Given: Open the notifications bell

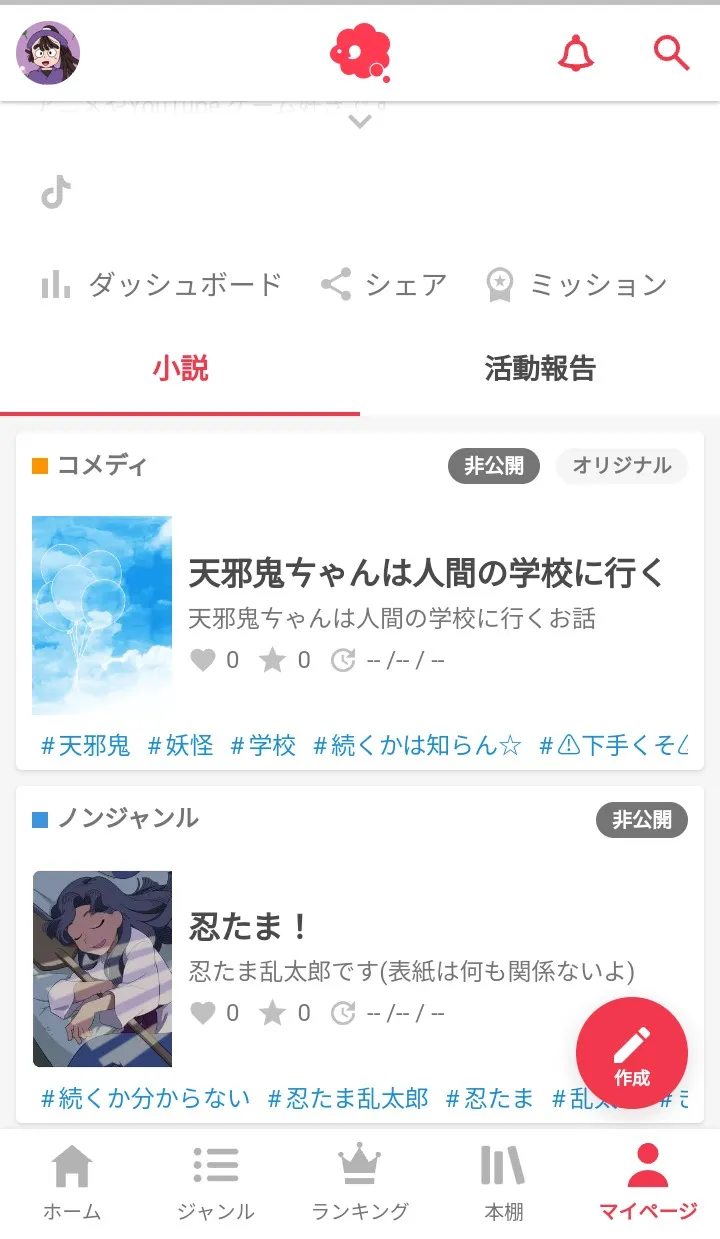Looking at the screenshot, I should [x=575, y=53].
